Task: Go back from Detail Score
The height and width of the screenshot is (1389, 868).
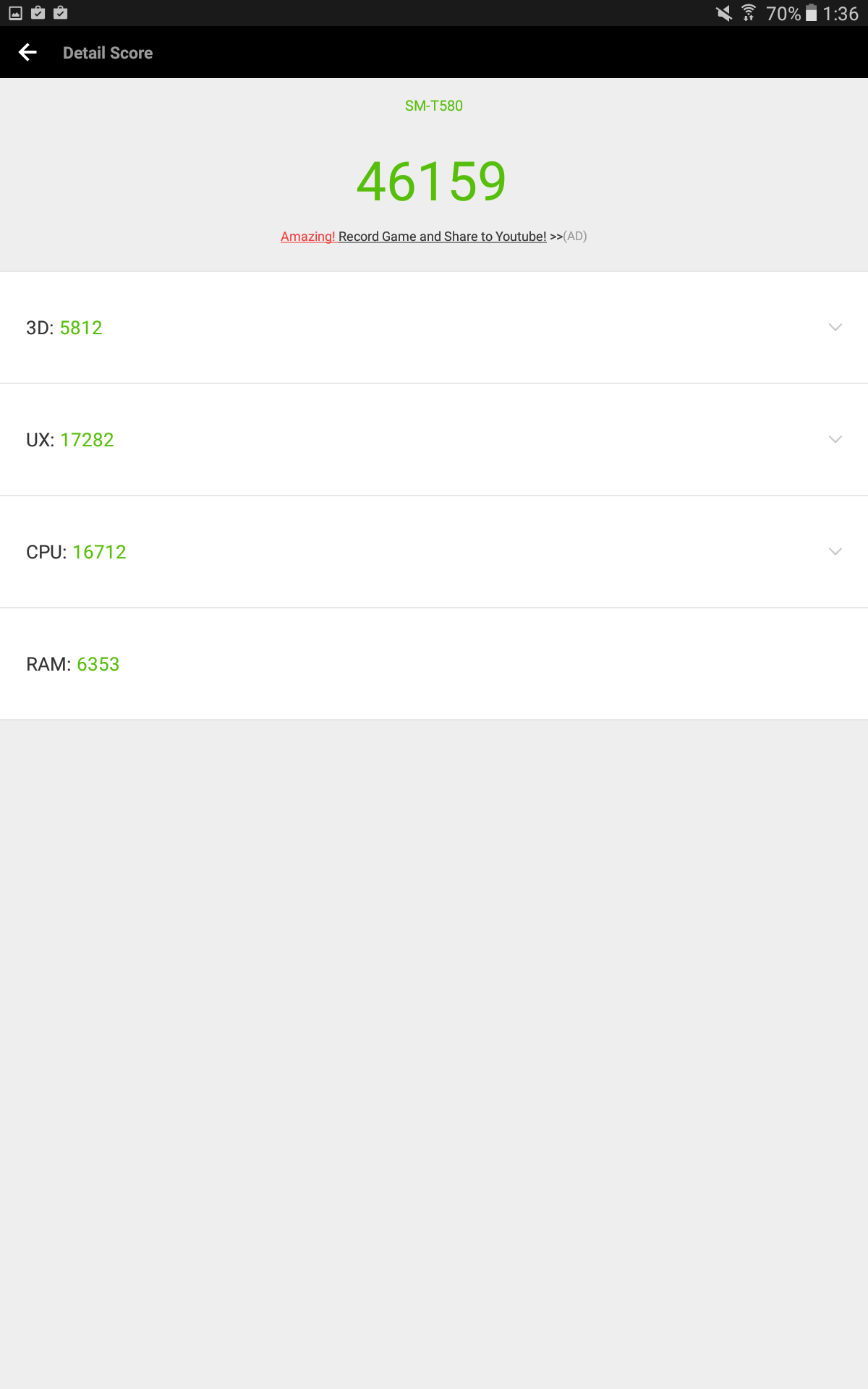Action: pos(27,52)
